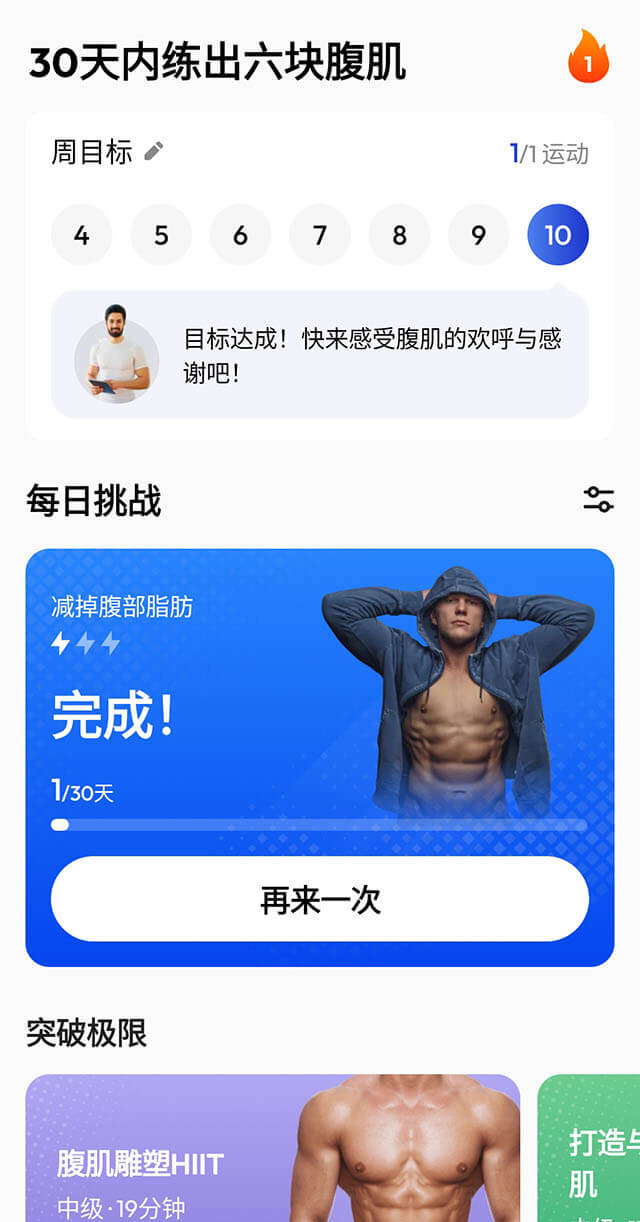Select day 8 in the week row
The width and height of the screenshot is (640, 1222).
point(399,235)
